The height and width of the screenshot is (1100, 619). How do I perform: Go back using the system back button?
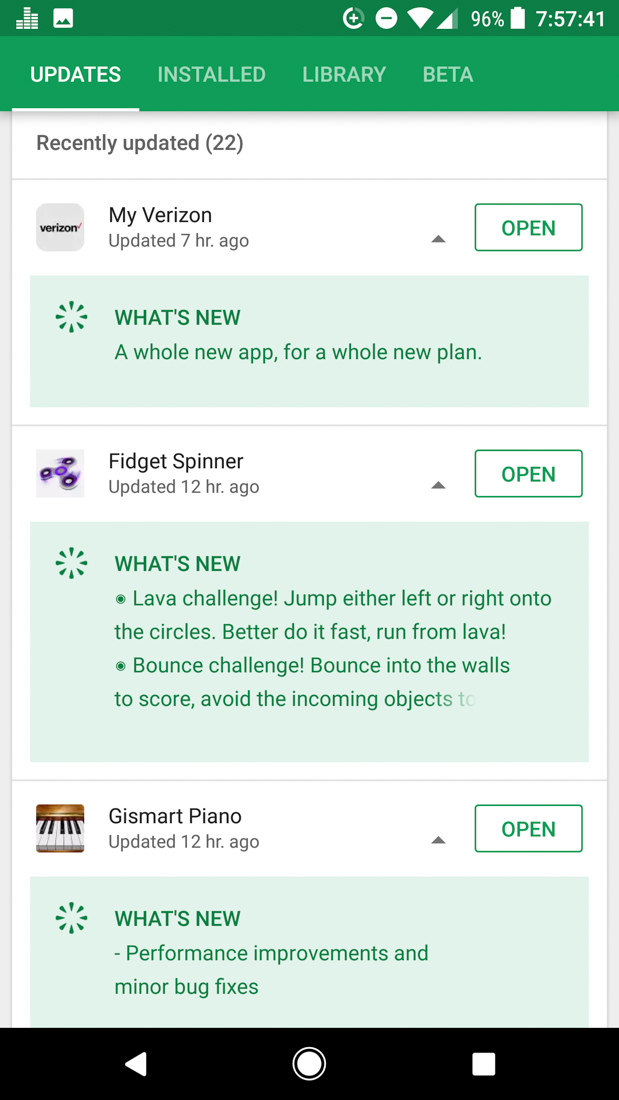pos(136,1064)
